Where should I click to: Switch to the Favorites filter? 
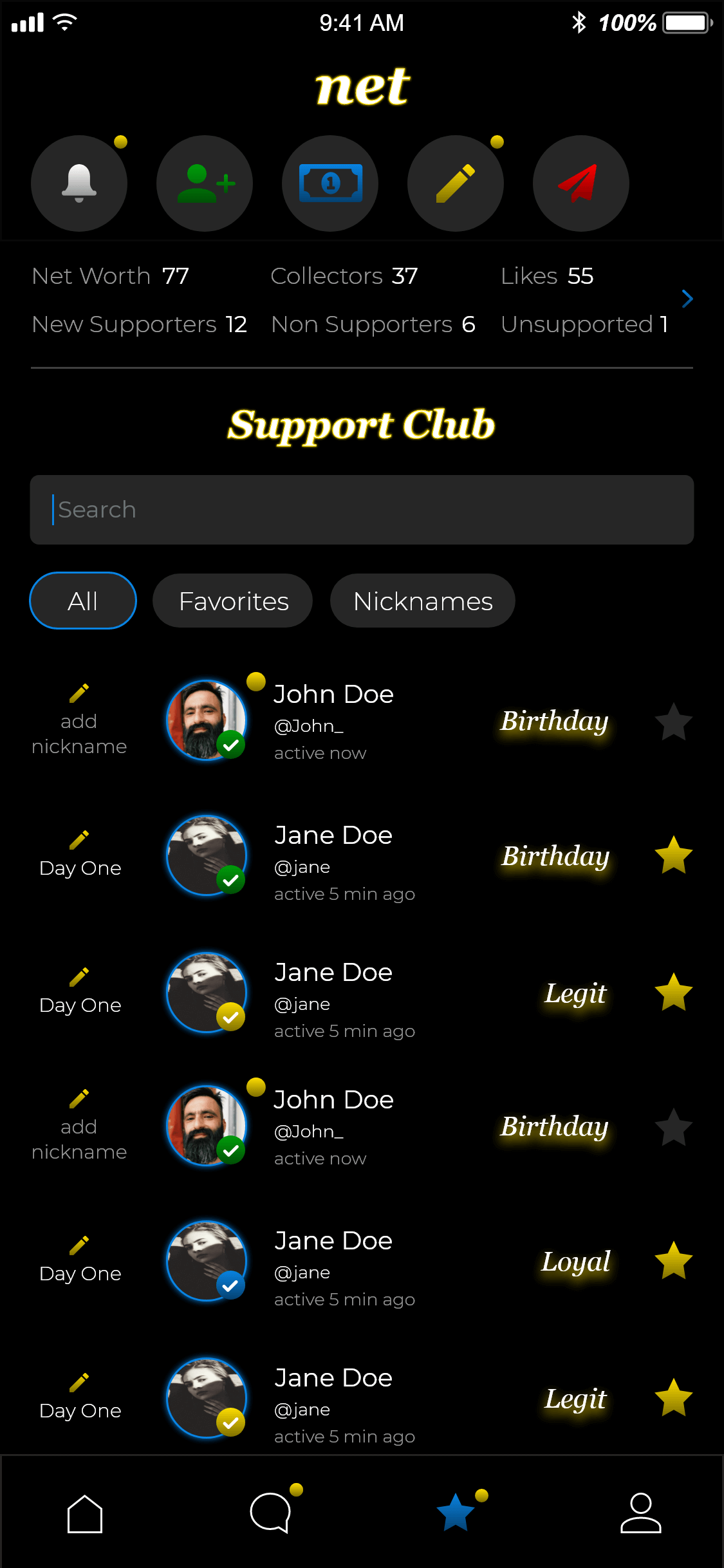click(x=233, y=601)
